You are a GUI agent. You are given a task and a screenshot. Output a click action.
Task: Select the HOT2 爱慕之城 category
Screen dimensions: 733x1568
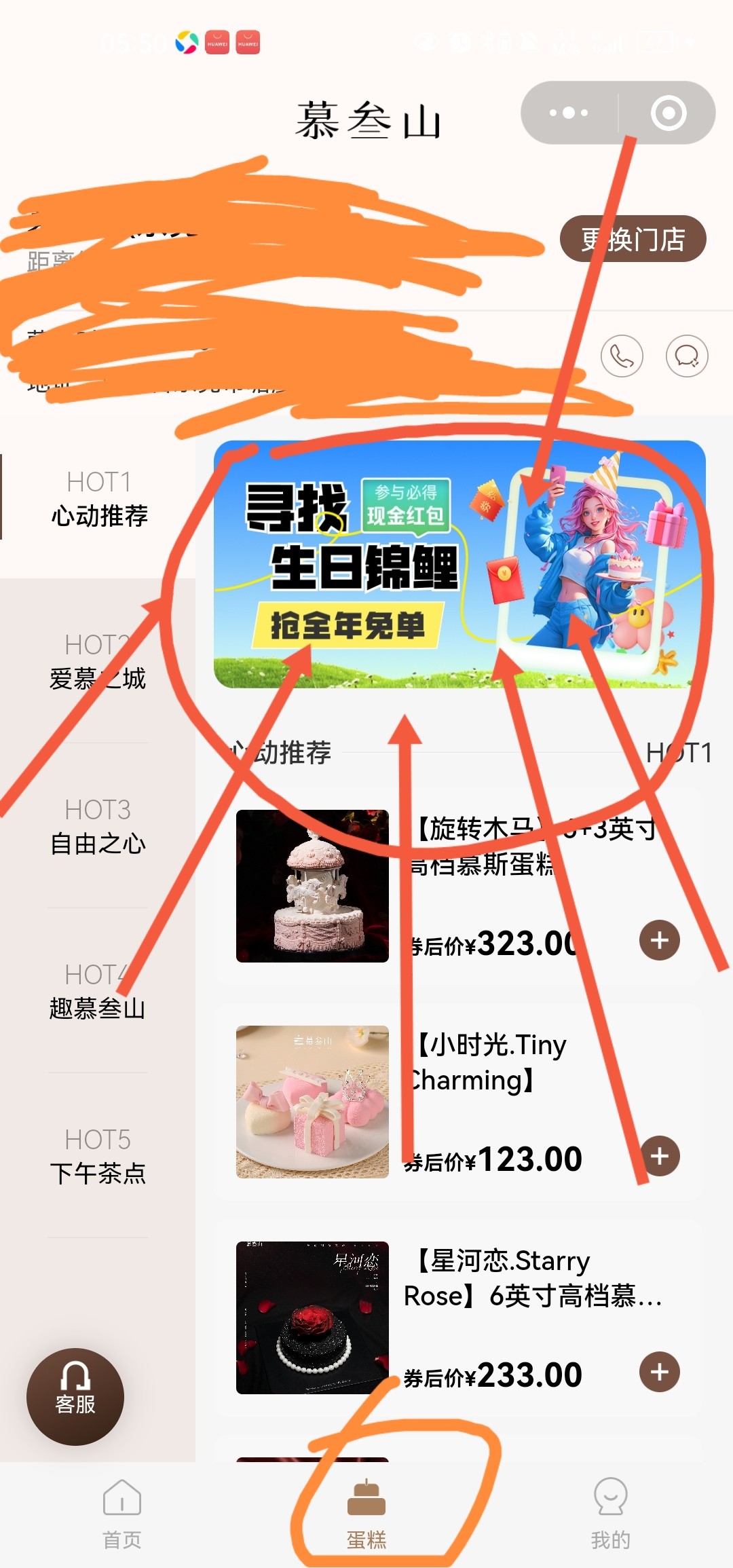pyautogui.click(x=98, y=662)
